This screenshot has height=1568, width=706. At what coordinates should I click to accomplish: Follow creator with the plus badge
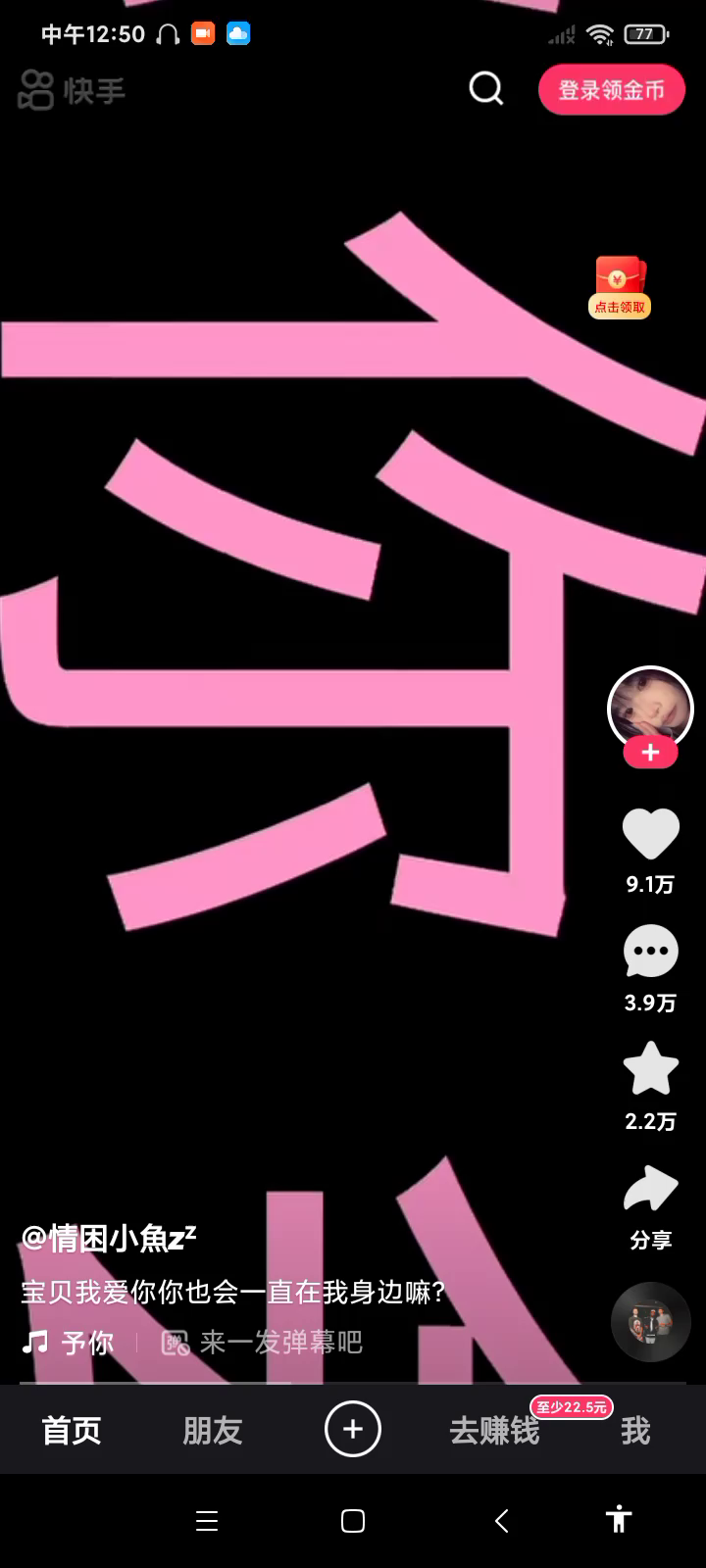point(650,753)
